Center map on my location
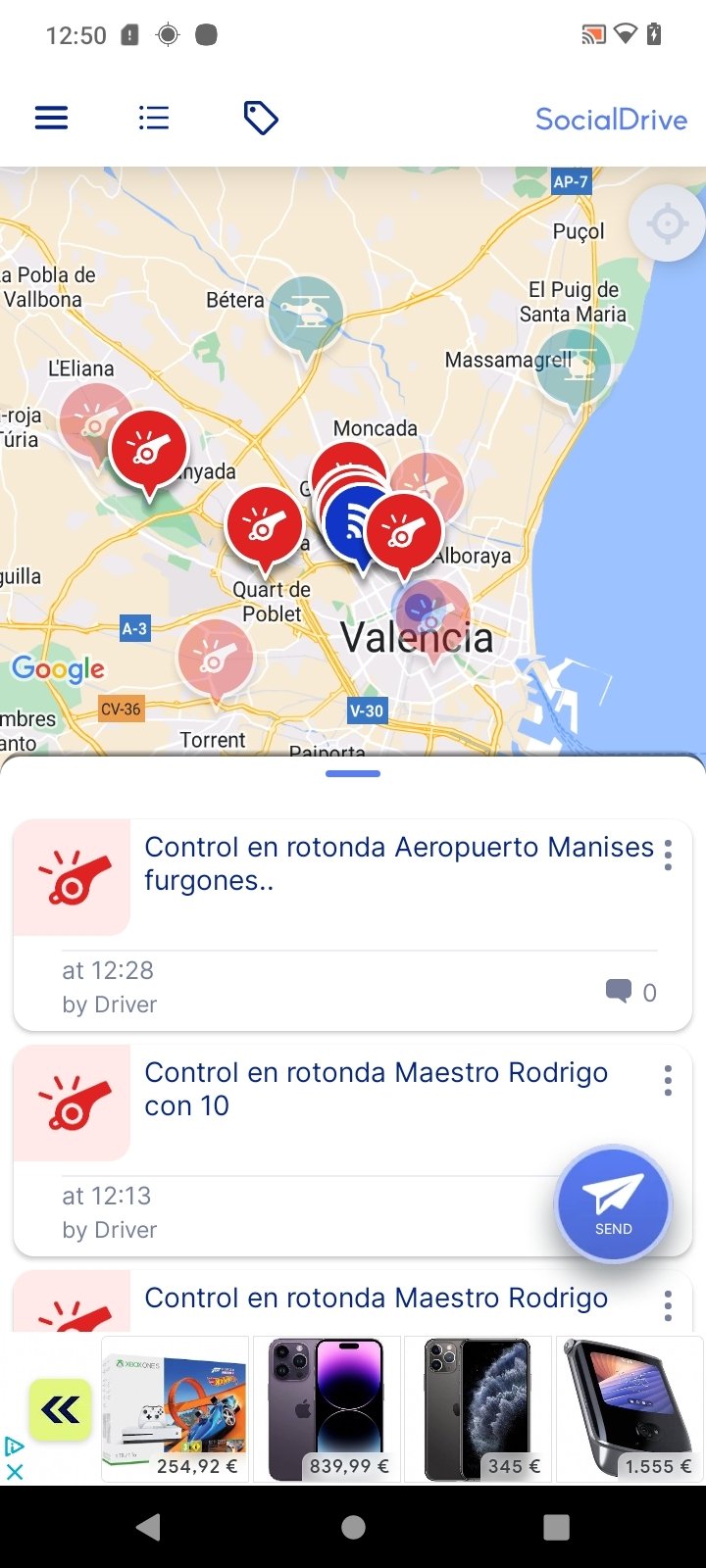 (667, 223)
